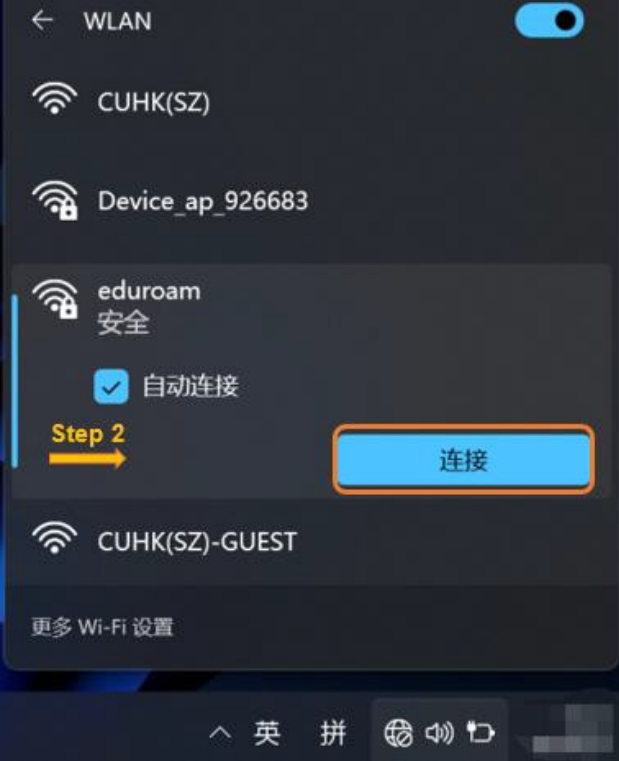Tap 连接 to join eduroam
Image resolution: width=619 pixels, height=761 pixels.
(463, 460)
